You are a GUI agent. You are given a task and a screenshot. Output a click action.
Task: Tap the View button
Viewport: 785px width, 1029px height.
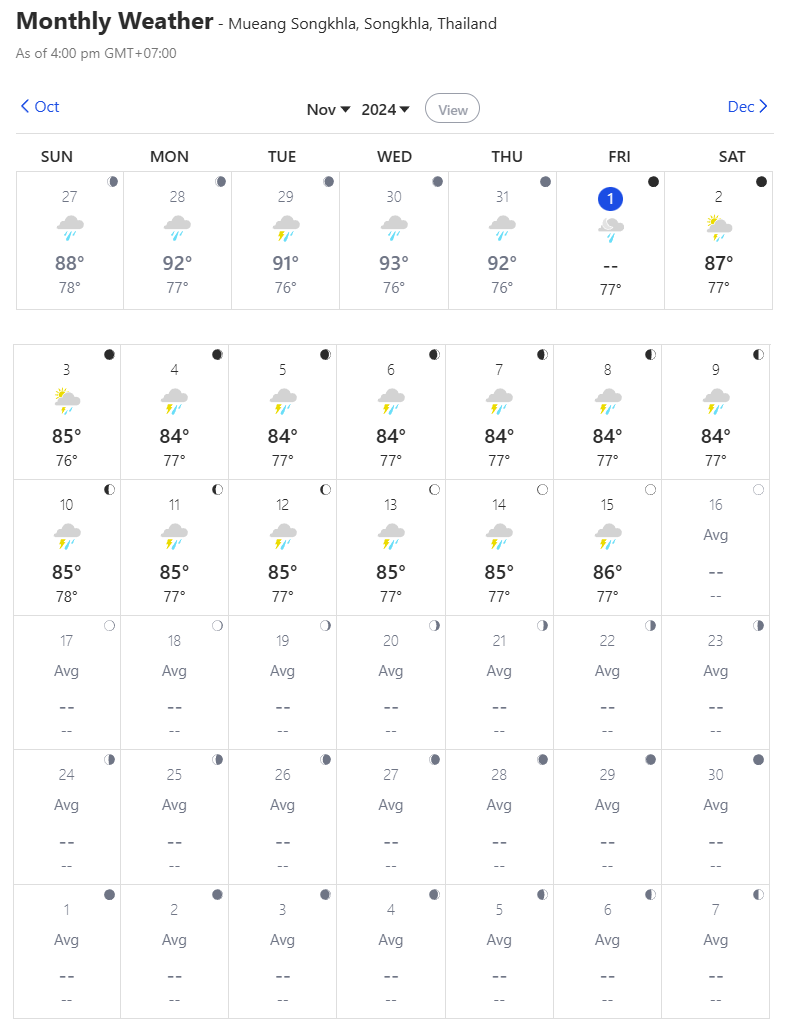[452, 109]
